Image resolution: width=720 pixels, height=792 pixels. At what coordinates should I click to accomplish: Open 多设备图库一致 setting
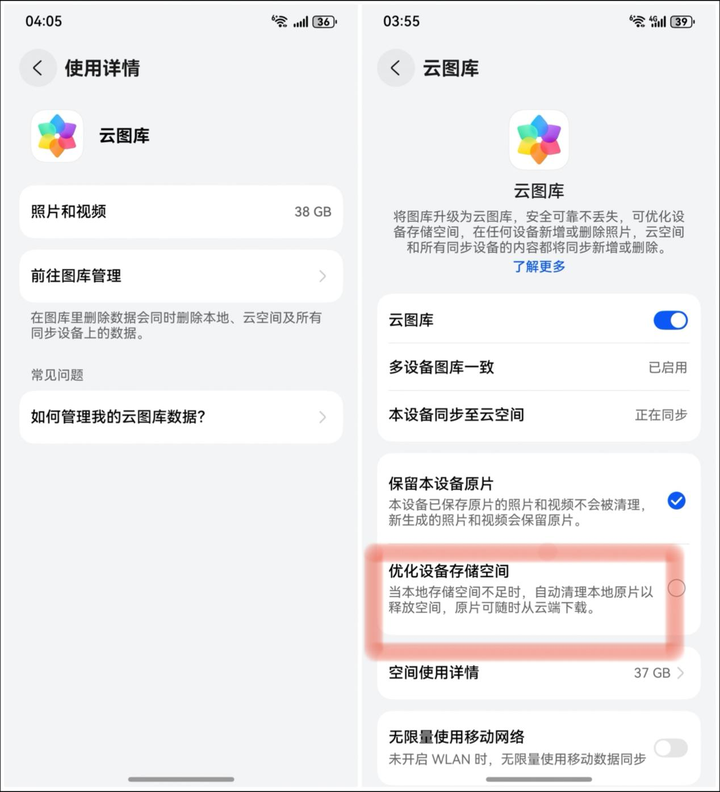pos(539,367)
